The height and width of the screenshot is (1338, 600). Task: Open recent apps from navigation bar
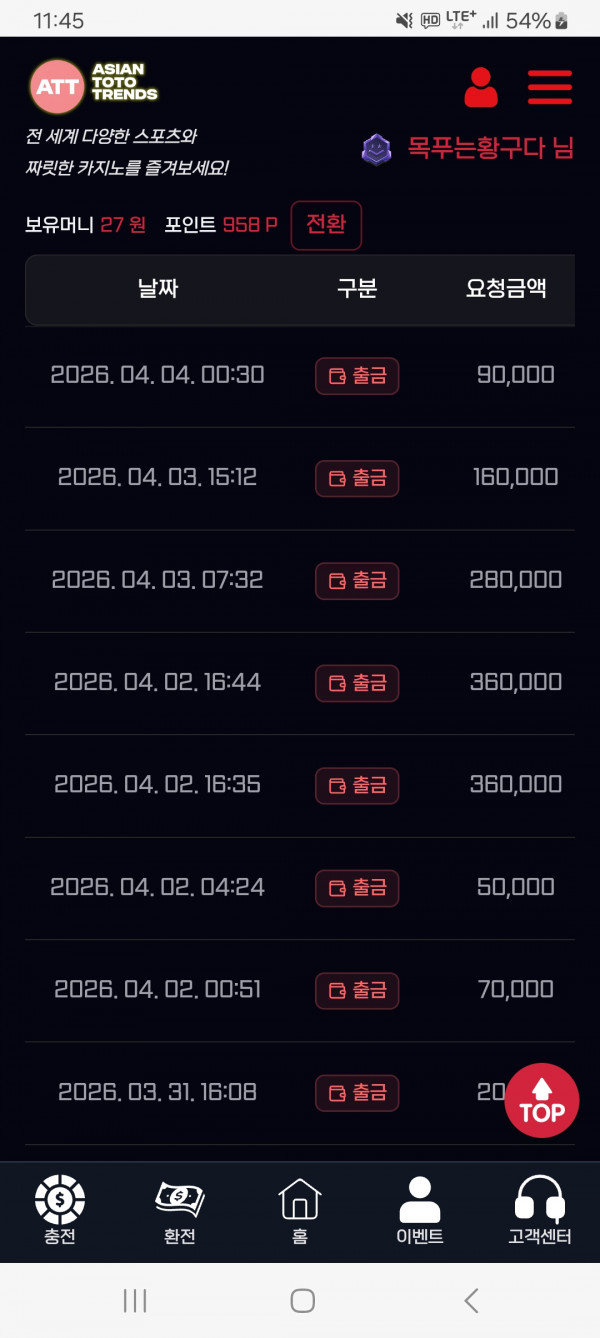[x=135, y=1300]
